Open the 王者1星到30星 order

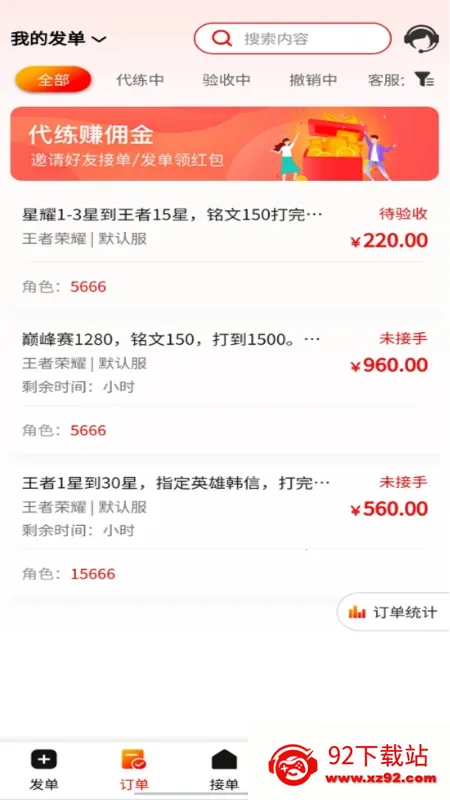(224, 528)
